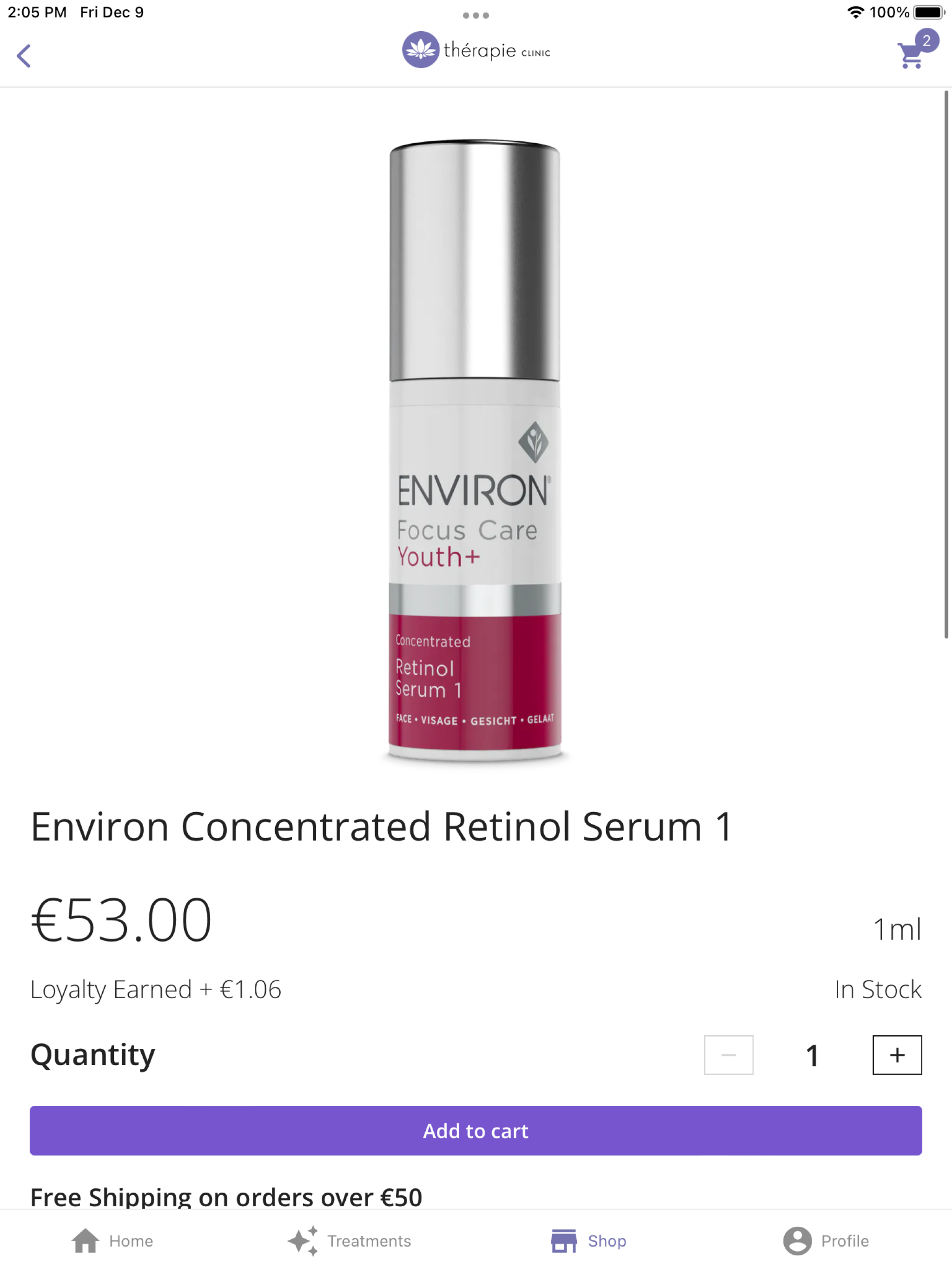Select the Shop tab
This screenshot has width=952, height=1270.
[x=588, y=1241]
